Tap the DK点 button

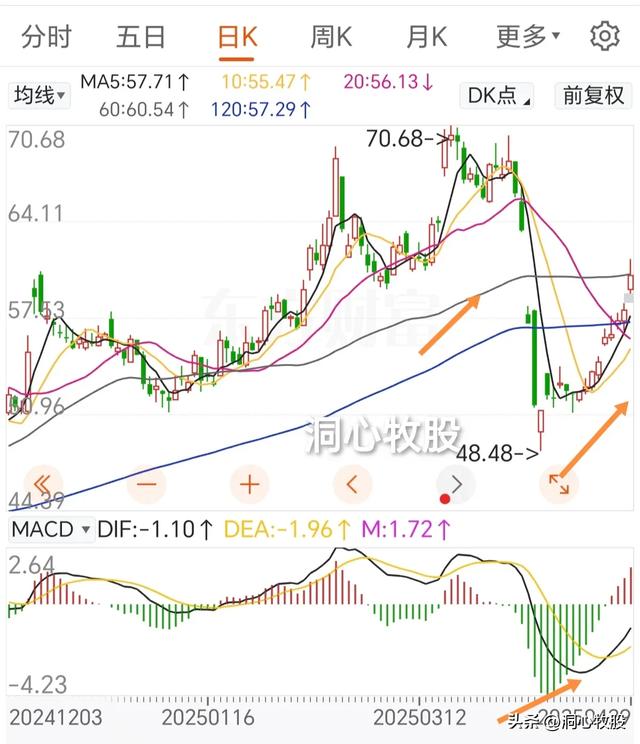497,95
